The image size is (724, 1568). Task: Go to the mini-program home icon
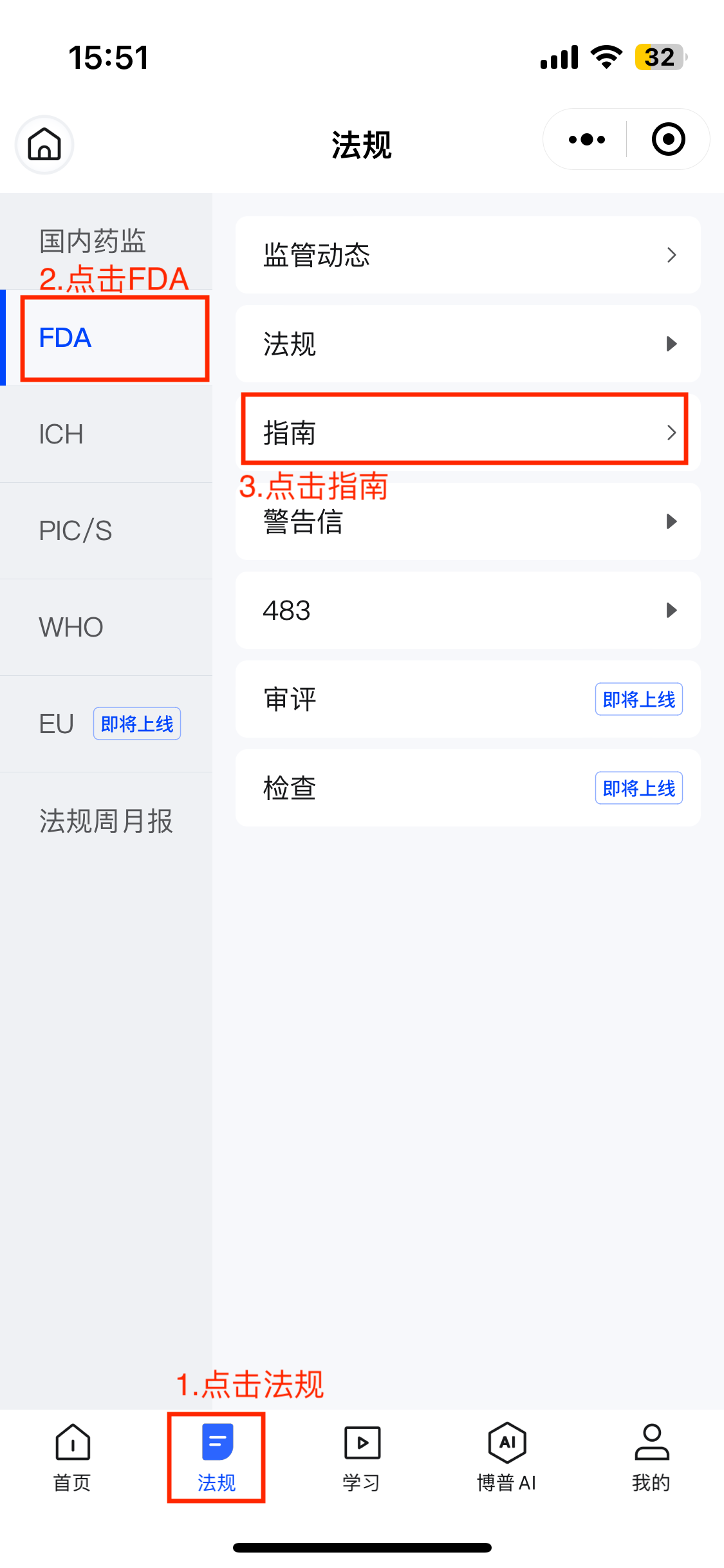[x=44, y=144]
